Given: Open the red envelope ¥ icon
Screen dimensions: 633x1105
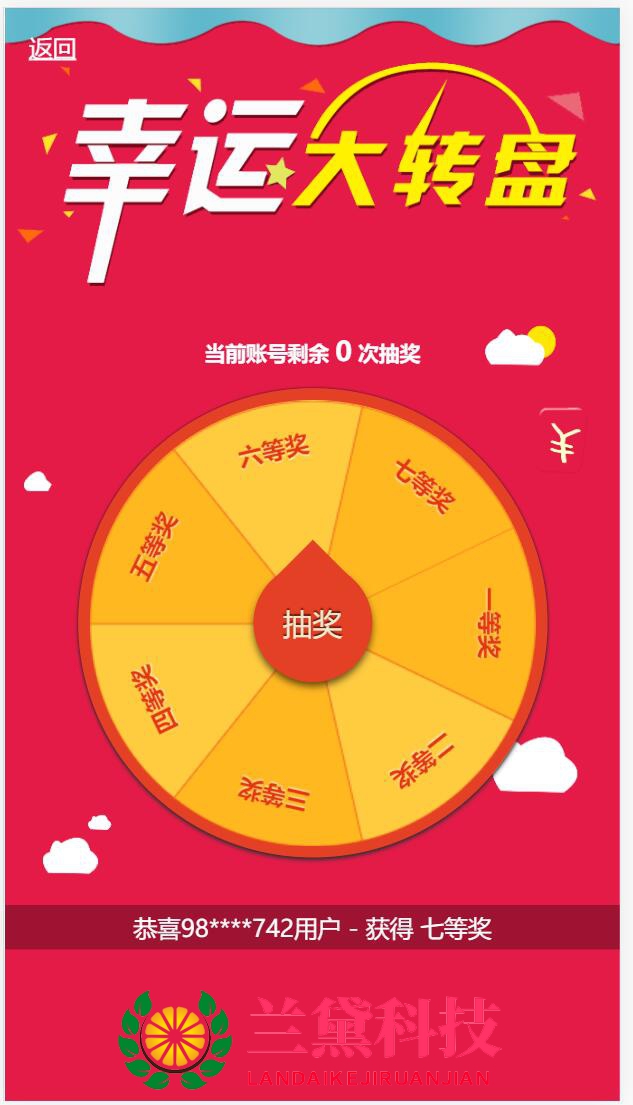Looking at the screenshot, I should (562, 439).
